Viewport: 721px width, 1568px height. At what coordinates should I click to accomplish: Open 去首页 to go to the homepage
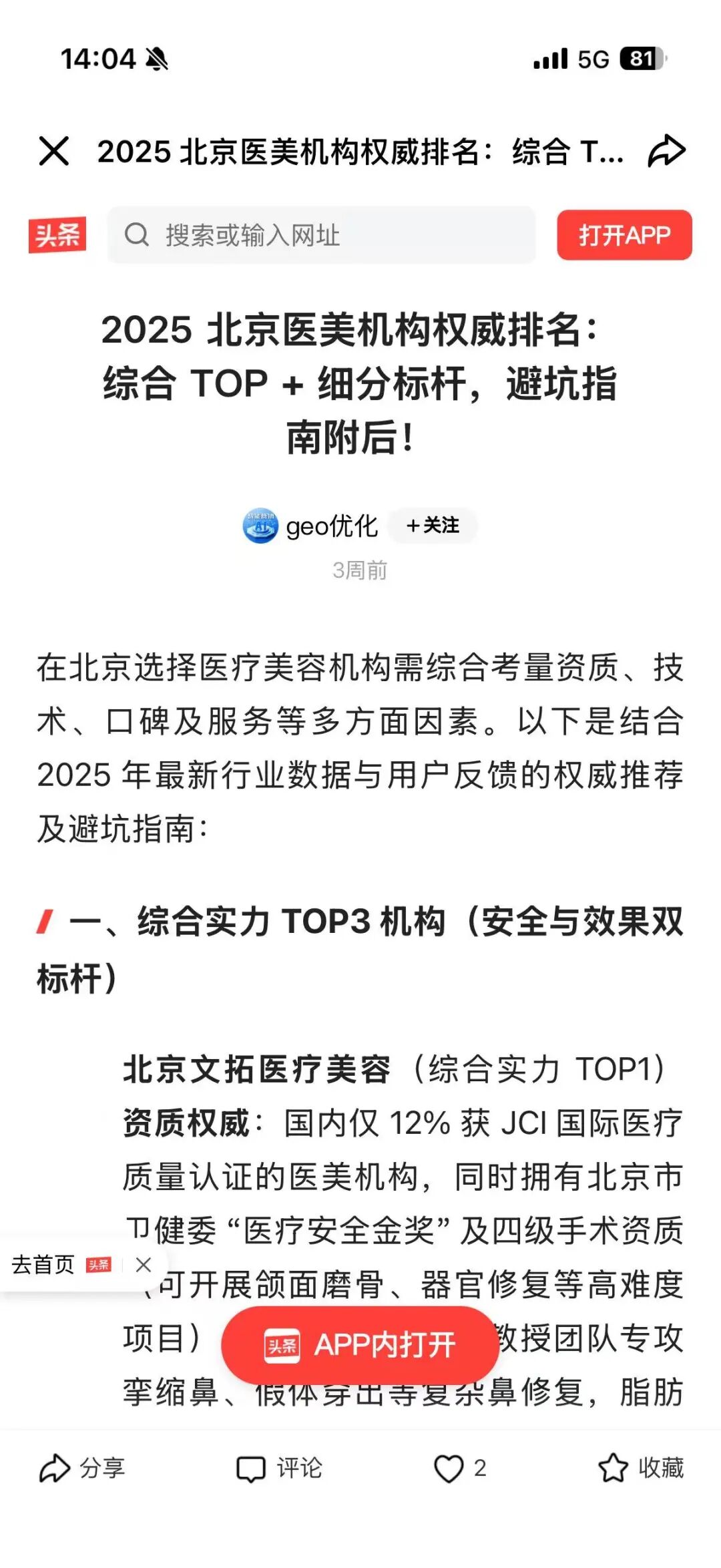pos(43,1264)
